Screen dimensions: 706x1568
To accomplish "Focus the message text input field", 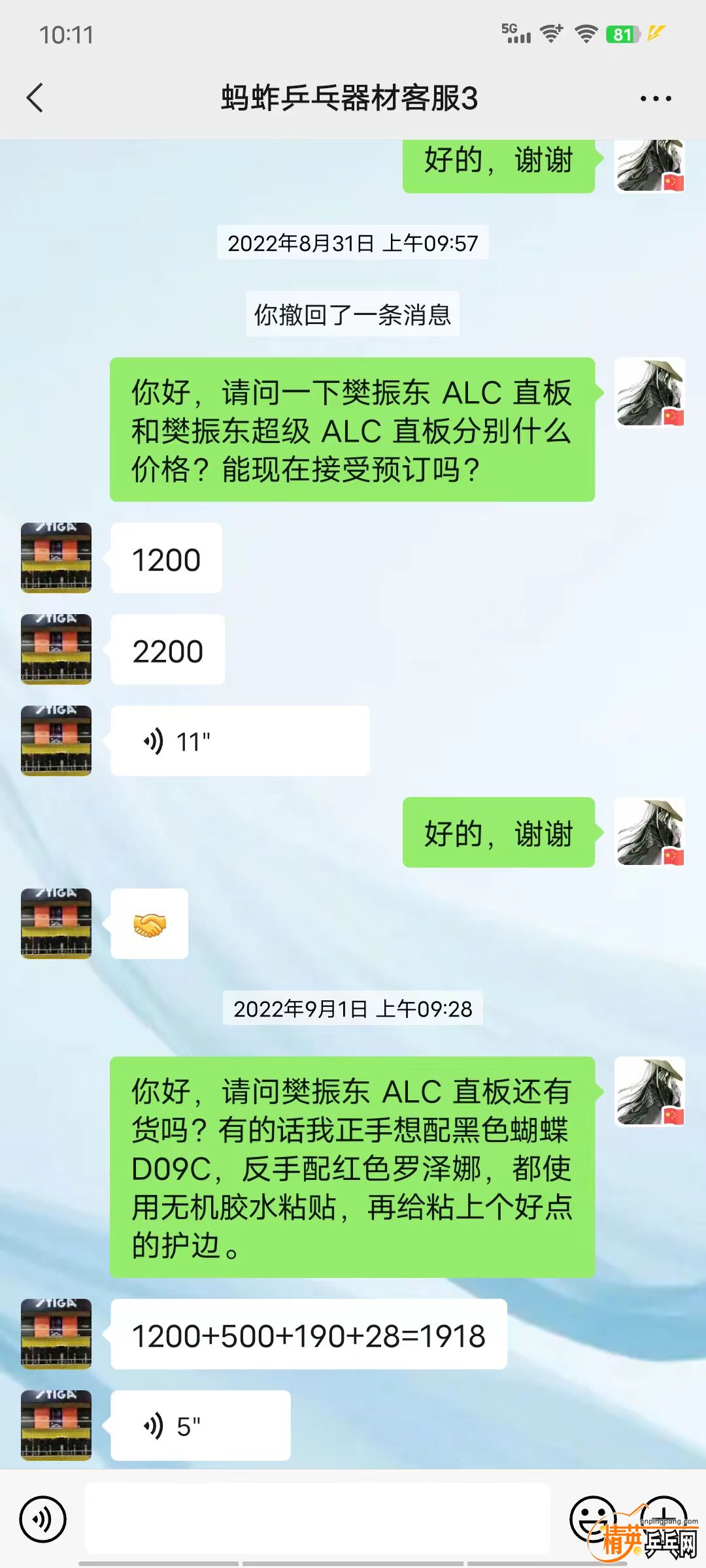I will (x=317, y=1518).
